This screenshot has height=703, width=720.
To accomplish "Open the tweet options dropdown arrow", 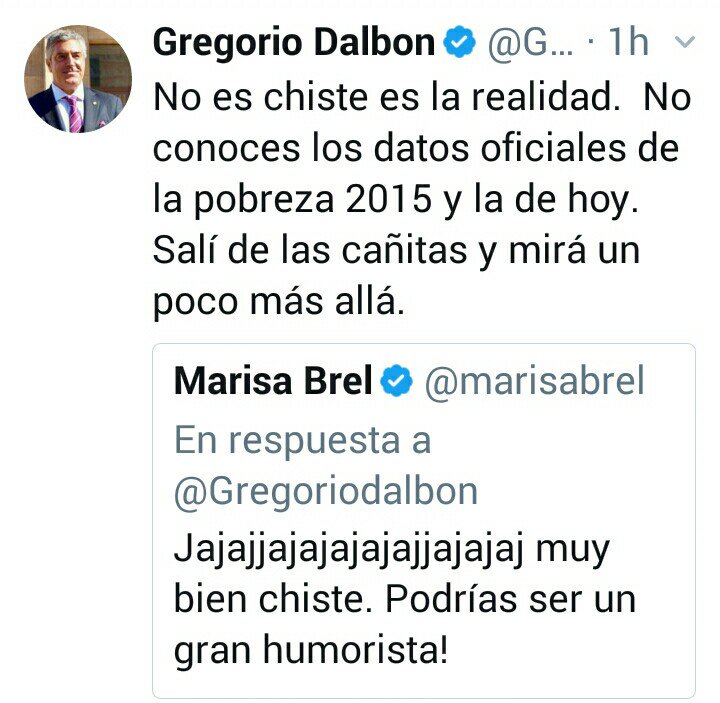I will [x=685, y=43].
